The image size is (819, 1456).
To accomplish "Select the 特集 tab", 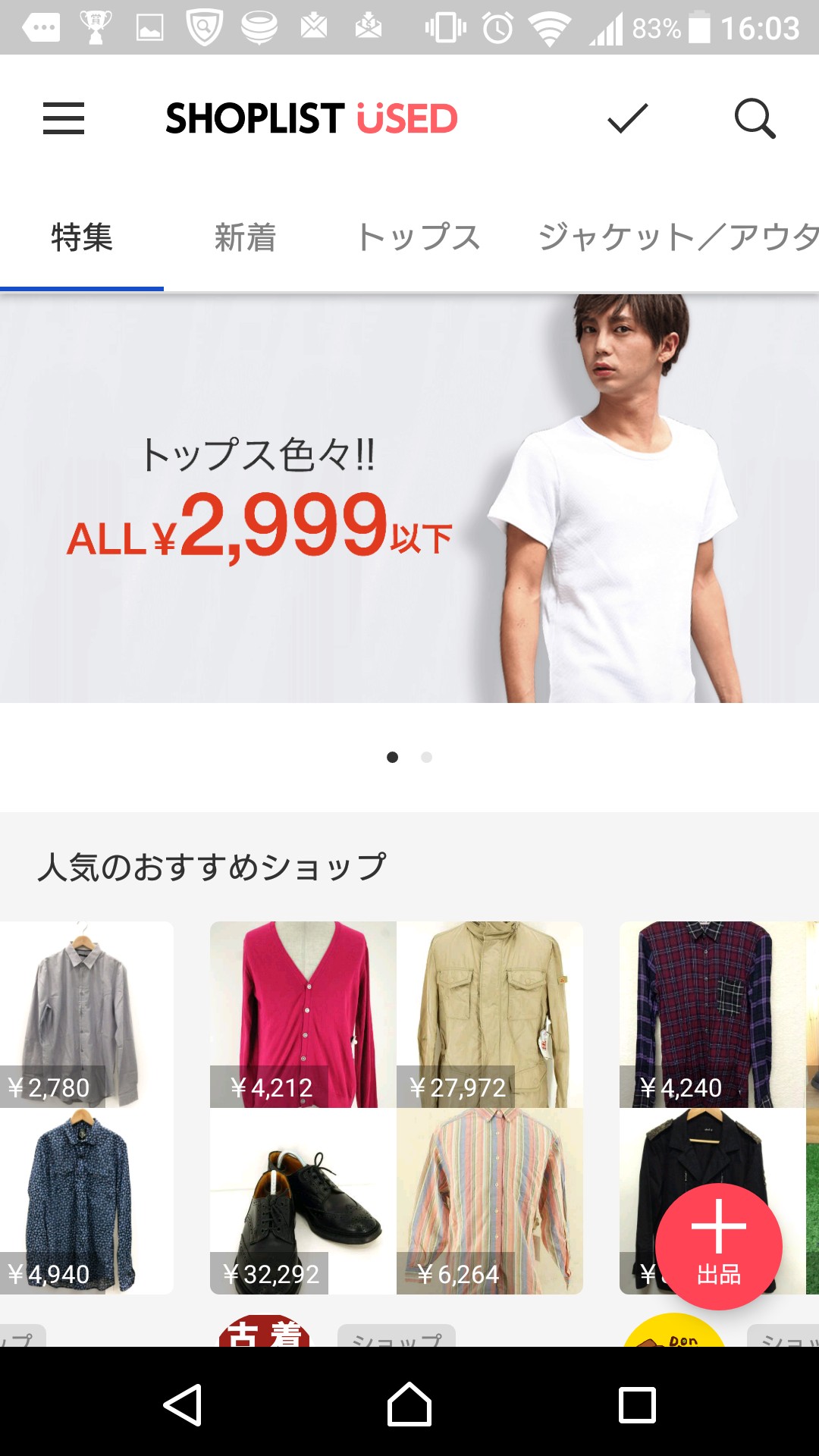I will pos(82,237).
